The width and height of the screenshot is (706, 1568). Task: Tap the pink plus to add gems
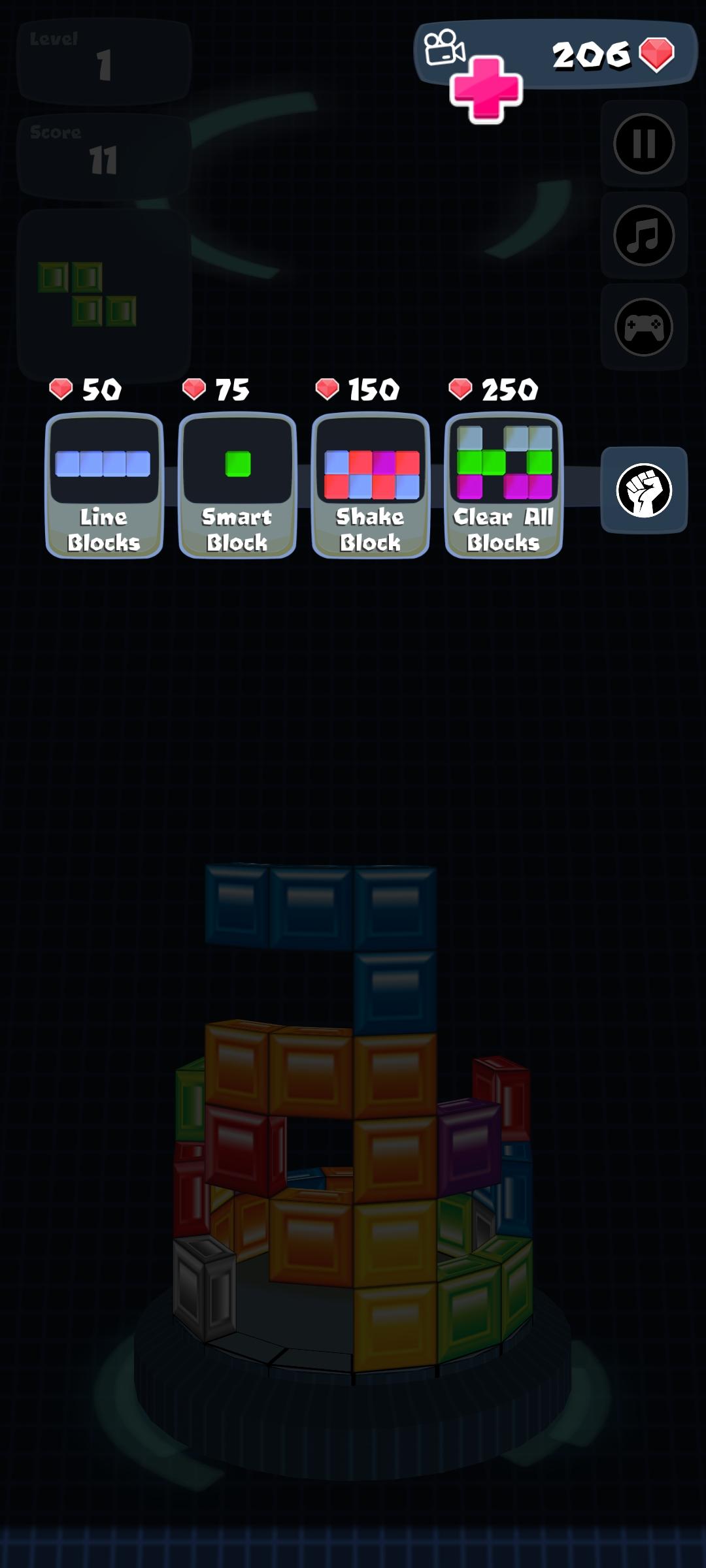pyautogui.click(x=486, y=90)
